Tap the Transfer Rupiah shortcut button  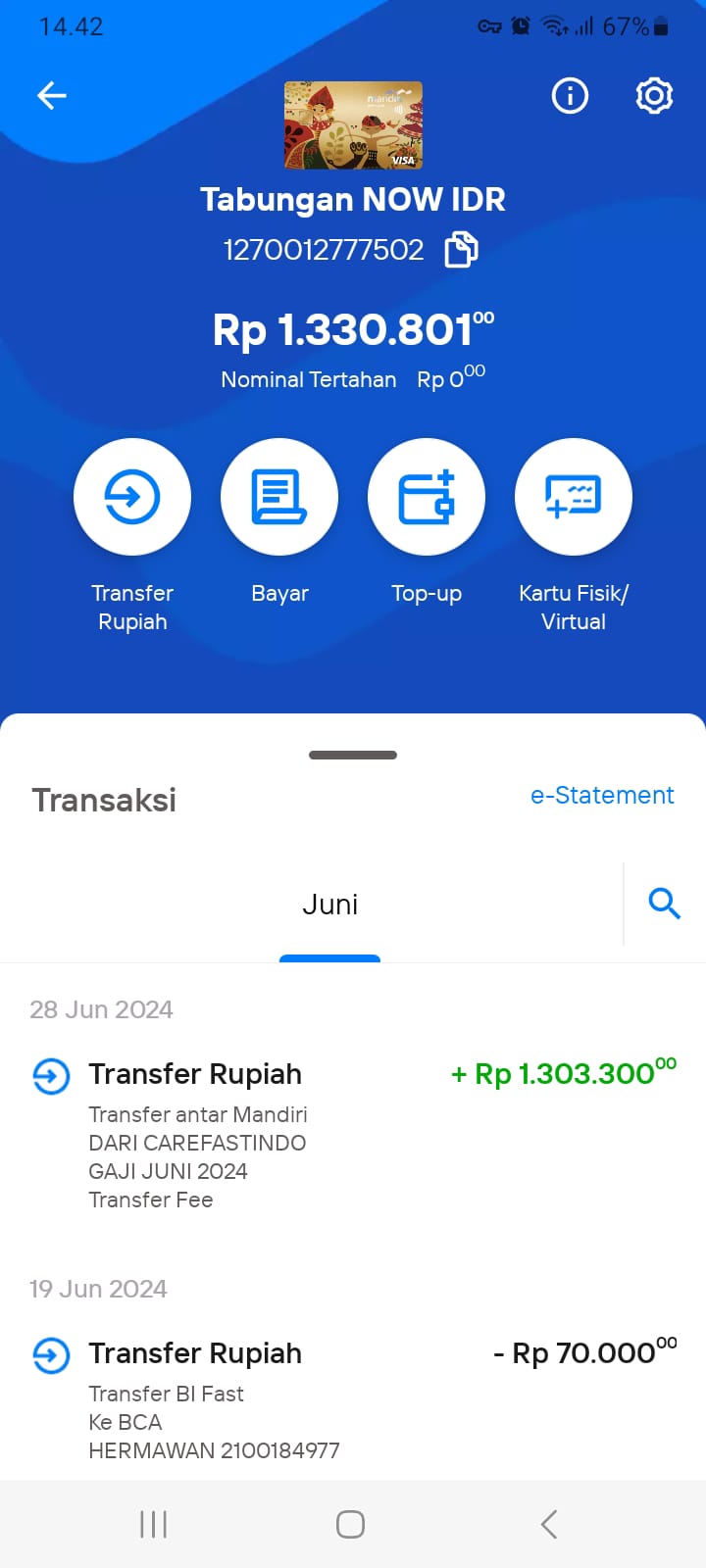coord(132,497)
